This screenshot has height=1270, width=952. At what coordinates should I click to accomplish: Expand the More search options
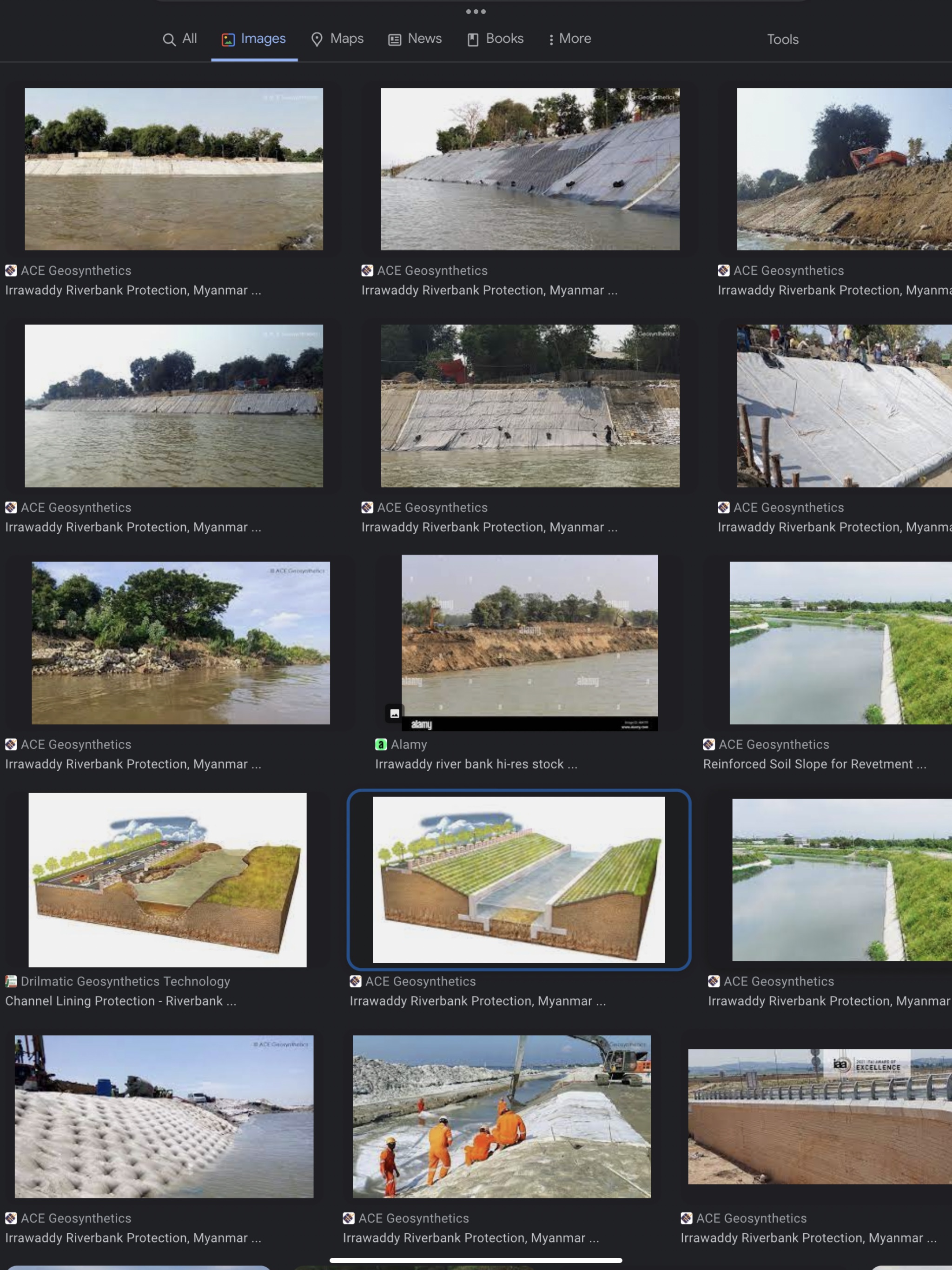point(569,39)
